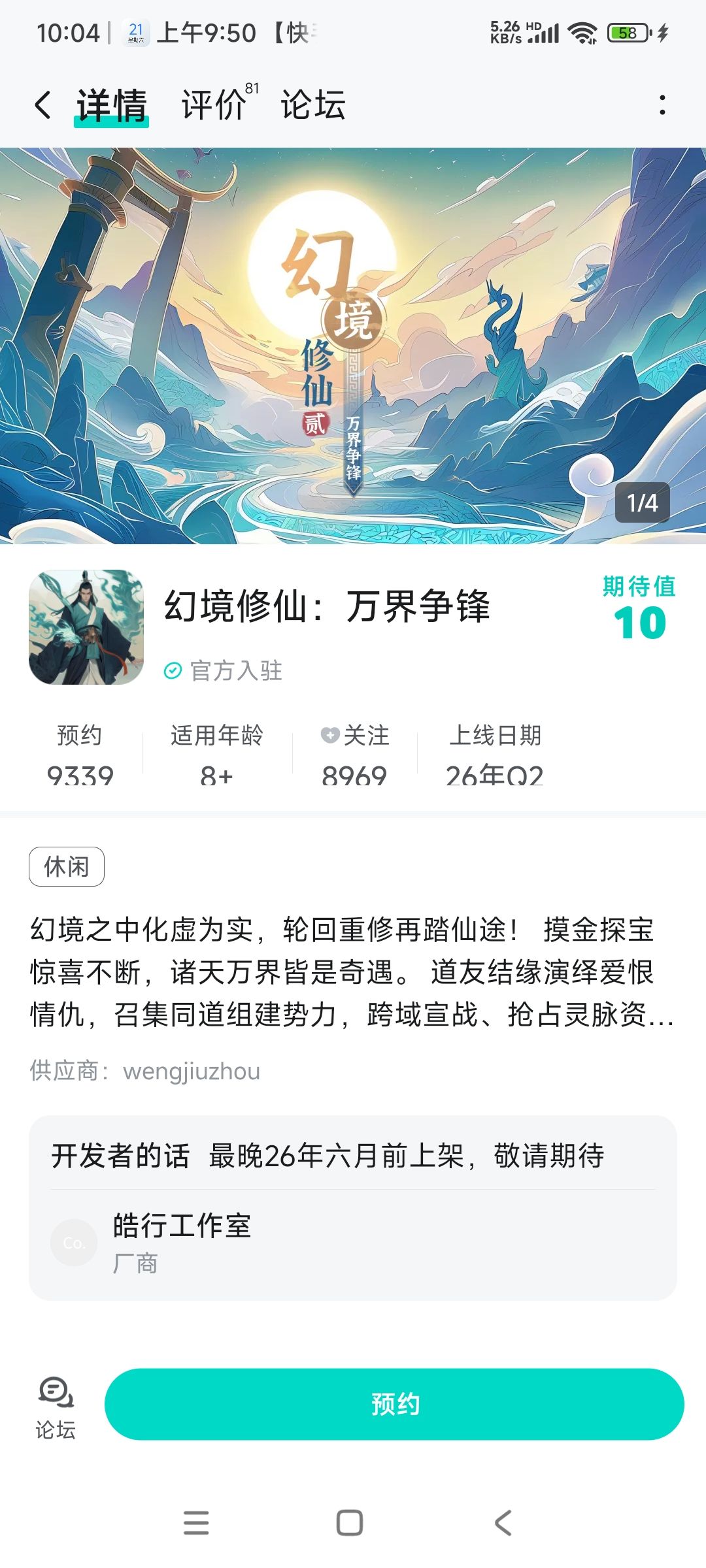
Task: Tap the 休闲 category tag
Action: click(x=67, y=866)
